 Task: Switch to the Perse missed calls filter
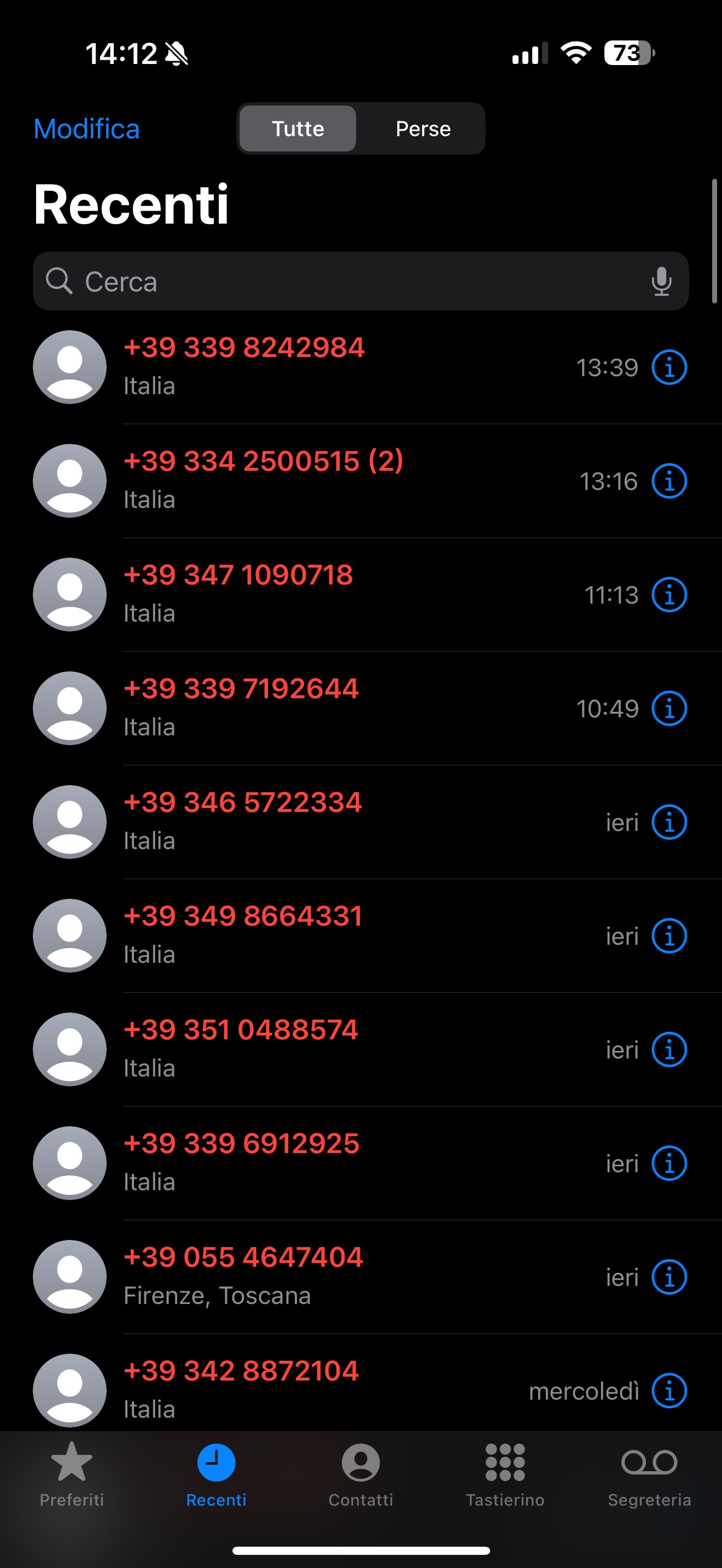click(422, 129)
